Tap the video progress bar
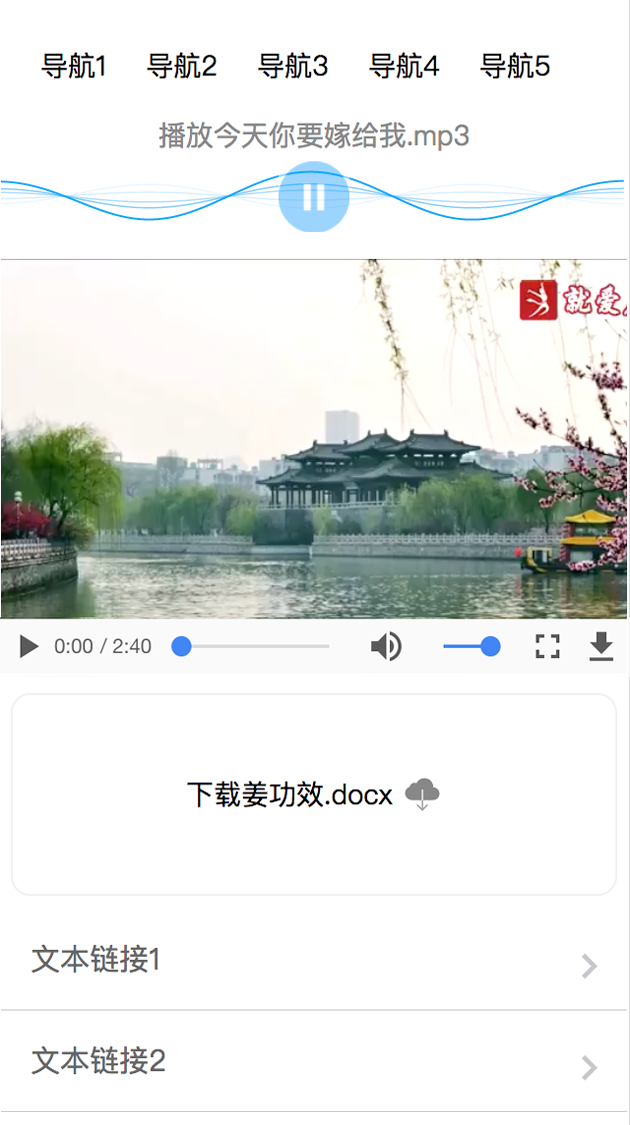Screen dimensions: 630x1125 pyautogui.click(x=255, y=647)
